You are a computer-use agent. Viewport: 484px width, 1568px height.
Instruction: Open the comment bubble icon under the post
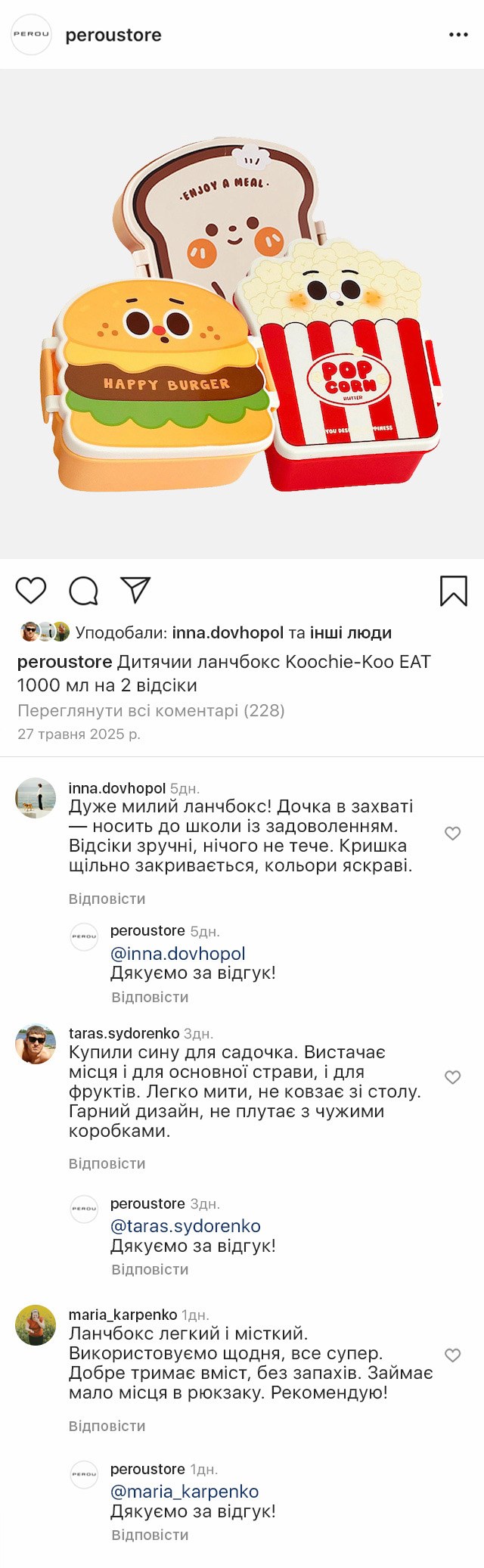point(83,591)
